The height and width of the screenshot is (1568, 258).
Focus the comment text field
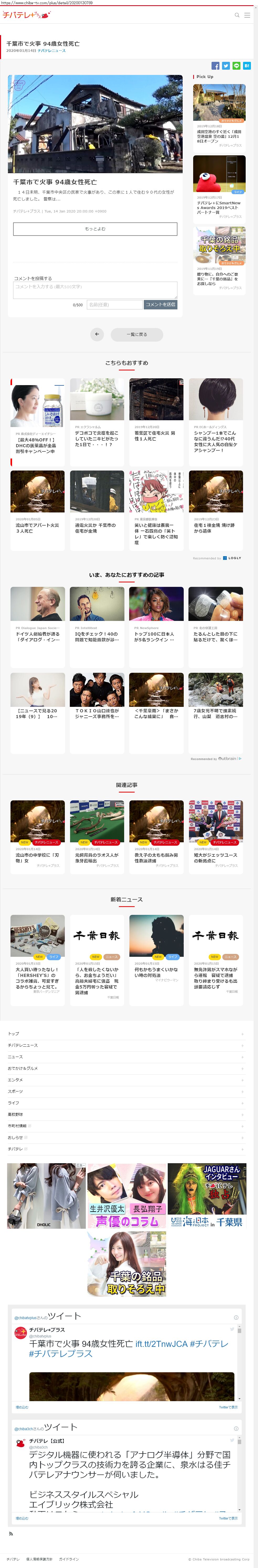[x=95, y=290]
